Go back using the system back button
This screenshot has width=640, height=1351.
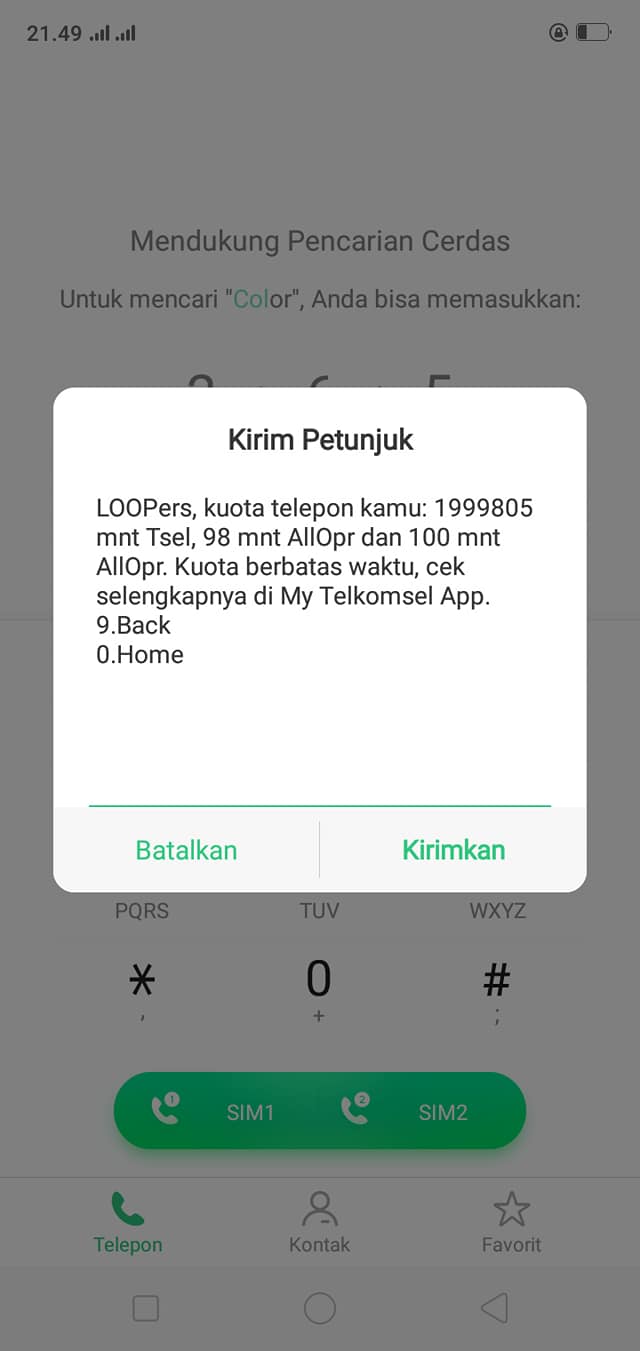[x=494, y=1308]
